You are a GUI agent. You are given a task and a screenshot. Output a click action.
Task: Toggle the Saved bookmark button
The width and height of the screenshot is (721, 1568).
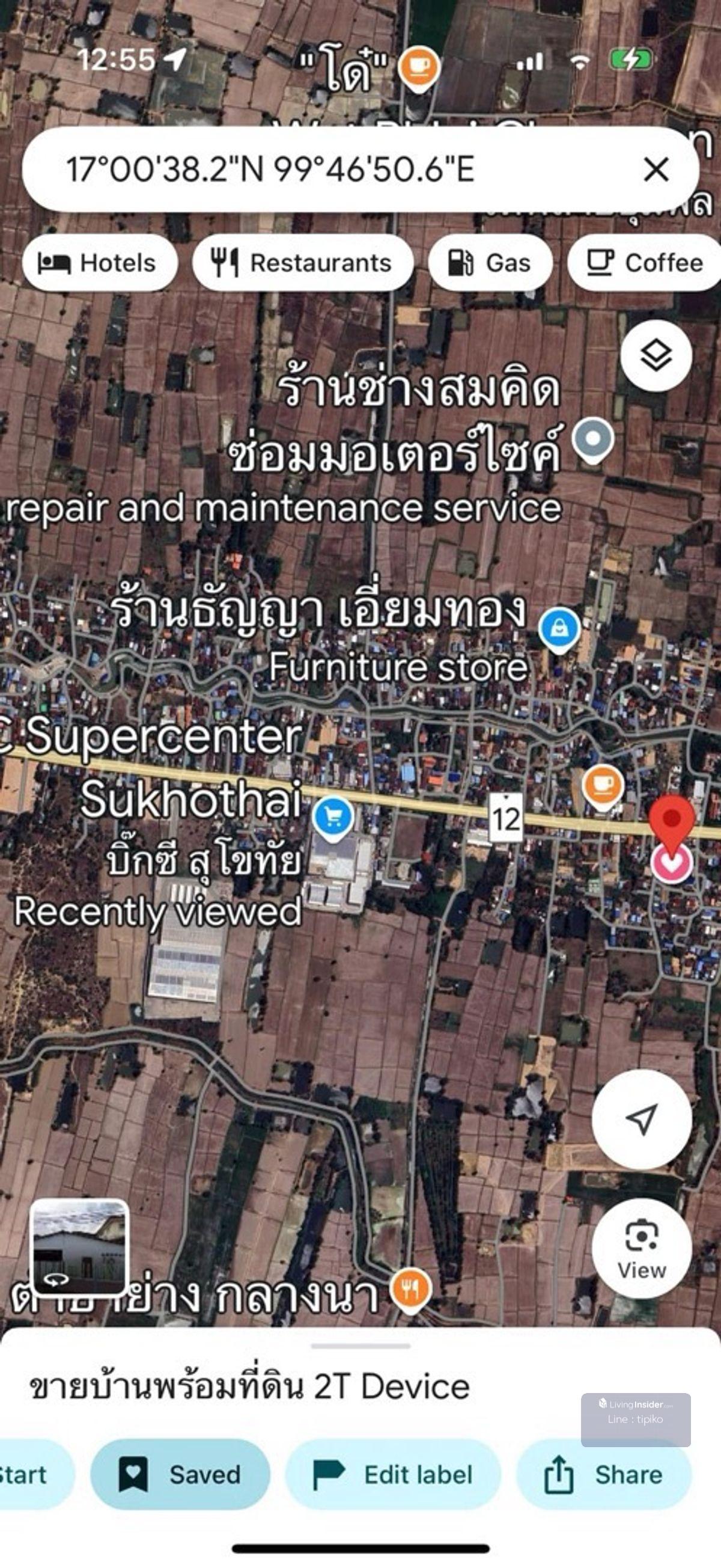click(180, 1474)
